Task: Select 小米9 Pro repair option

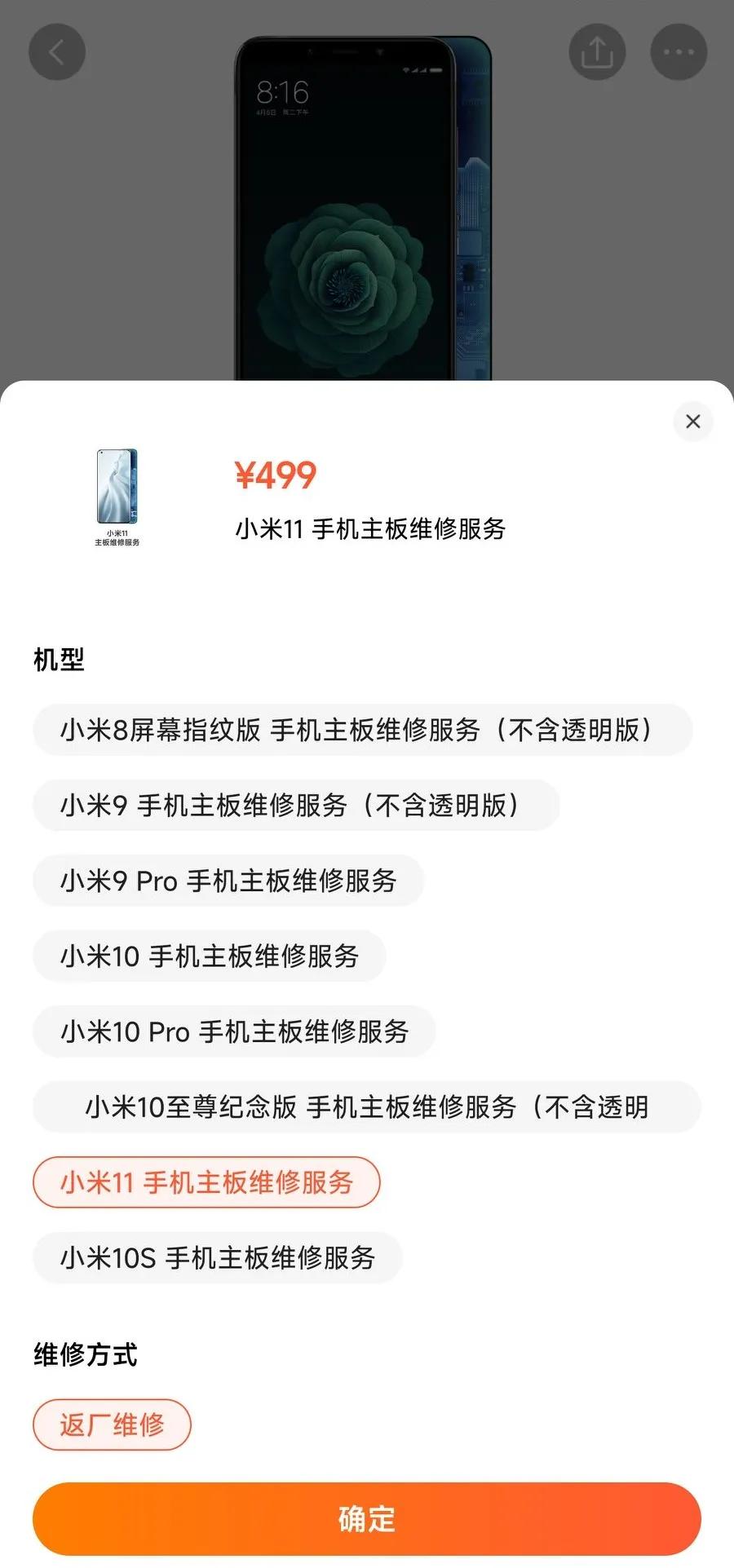Action: pyautogui.click(x=228, y=881)
